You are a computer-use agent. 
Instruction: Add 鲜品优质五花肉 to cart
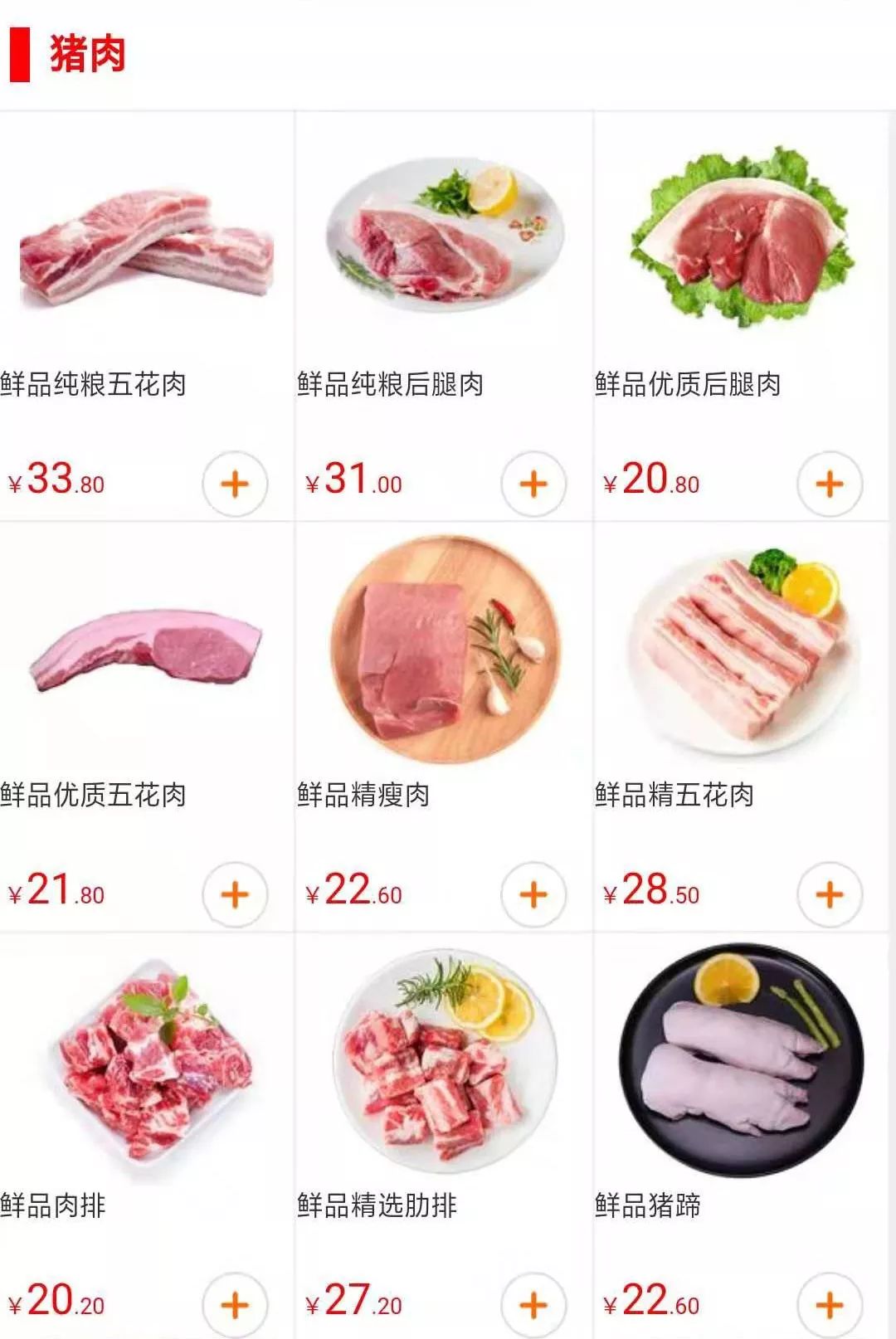pyautogui.click(x=235, y=894)
